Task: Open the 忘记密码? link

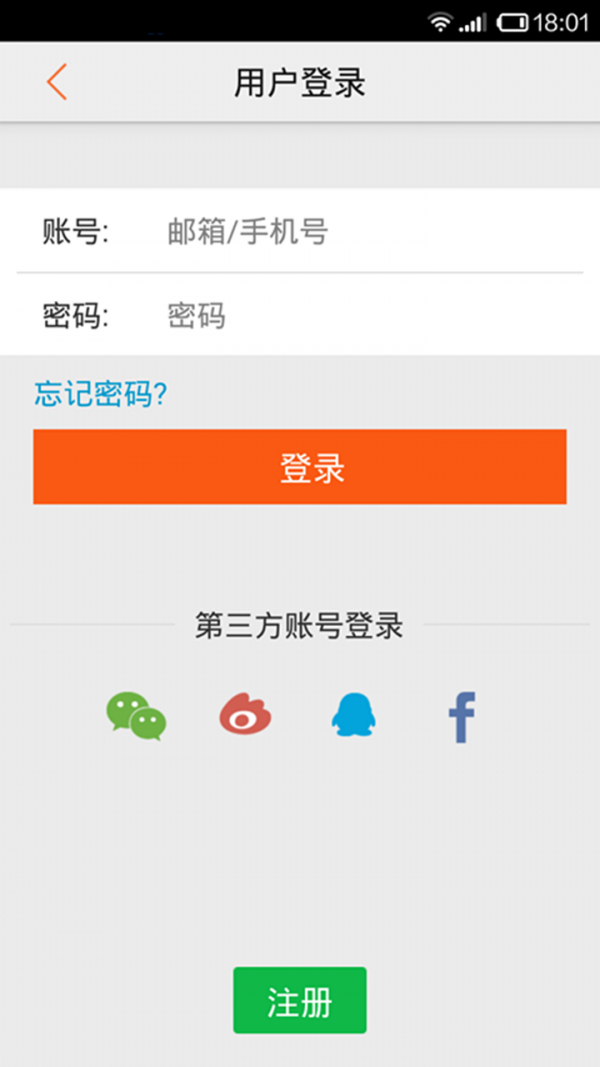Action: pos(101,394)
